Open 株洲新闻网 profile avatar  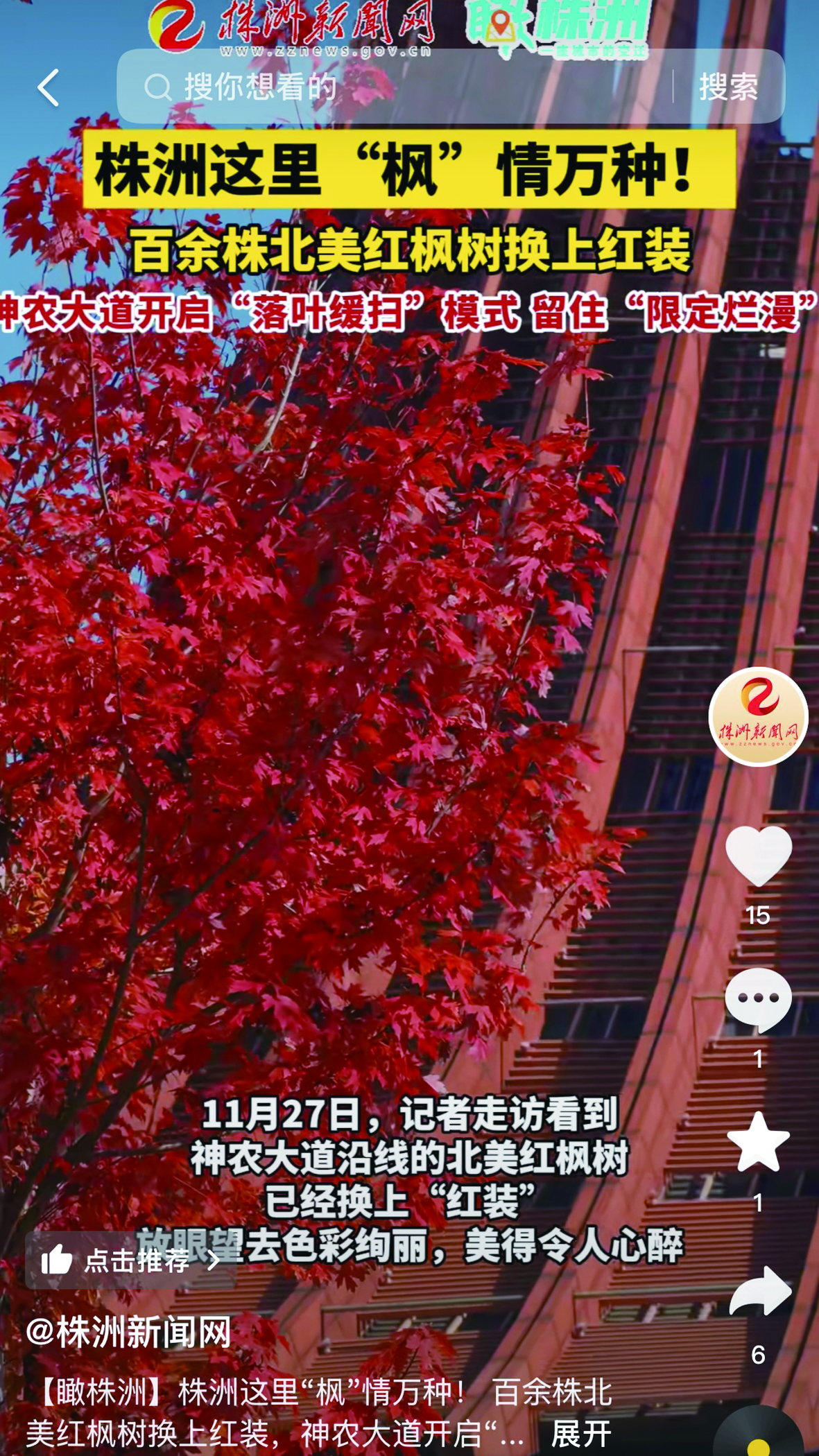point(758,717)
